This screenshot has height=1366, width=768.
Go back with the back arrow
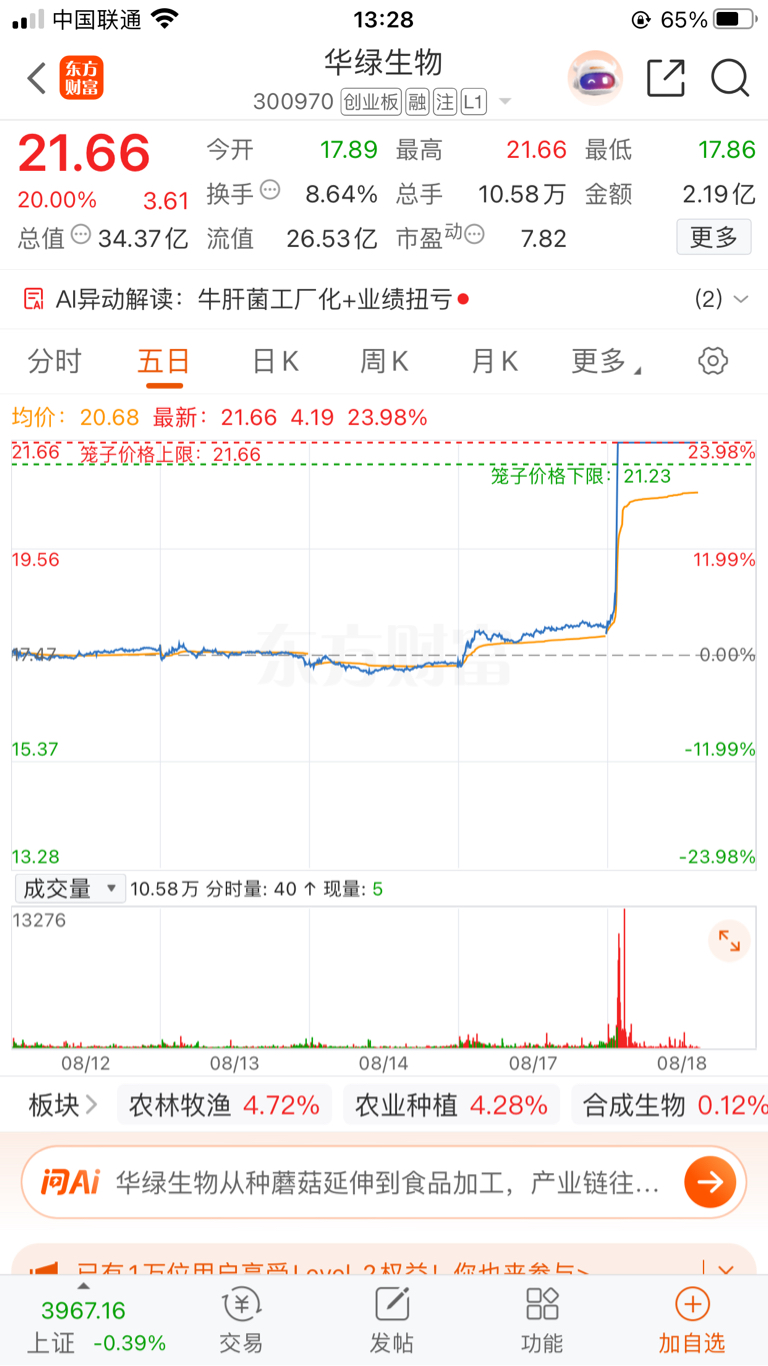37,78
